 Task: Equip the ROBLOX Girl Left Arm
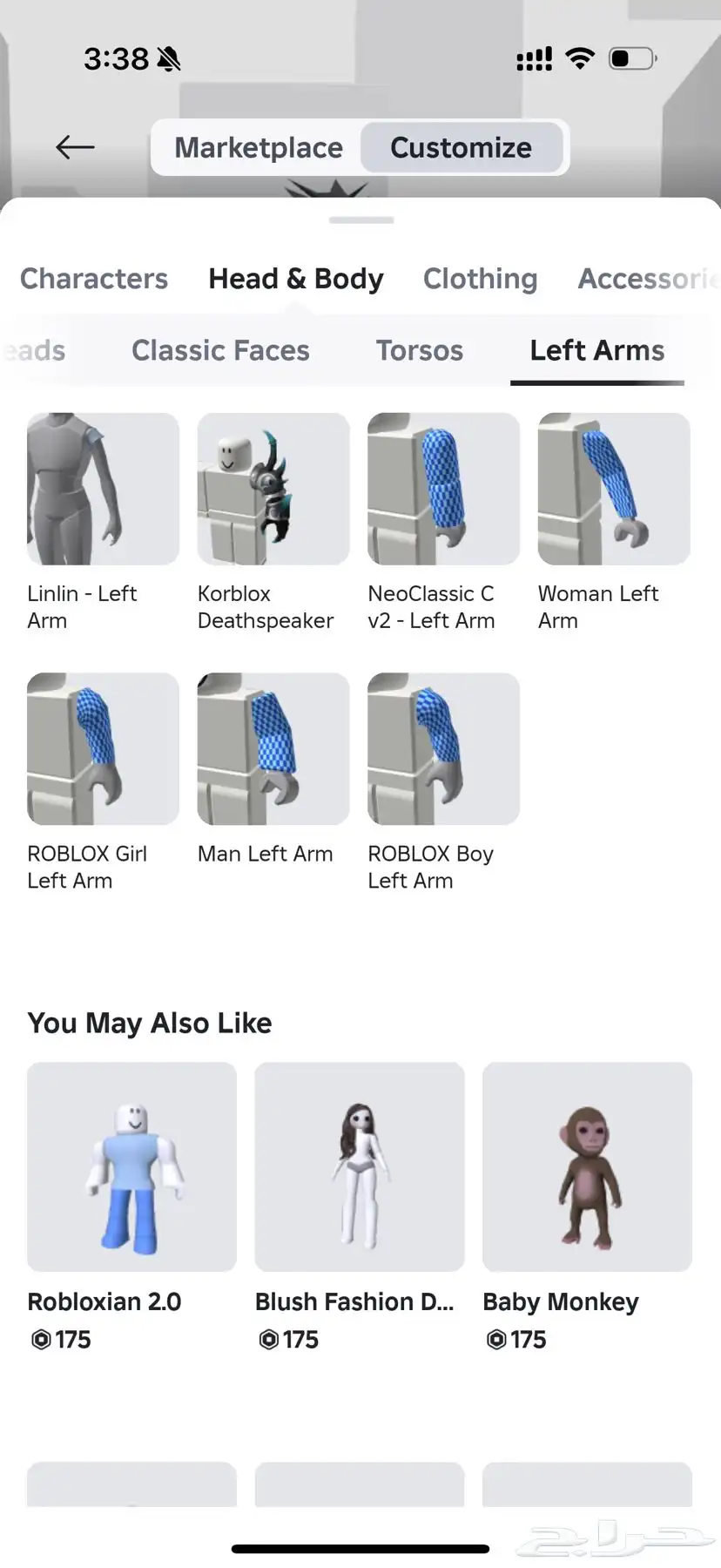point(103,748)
